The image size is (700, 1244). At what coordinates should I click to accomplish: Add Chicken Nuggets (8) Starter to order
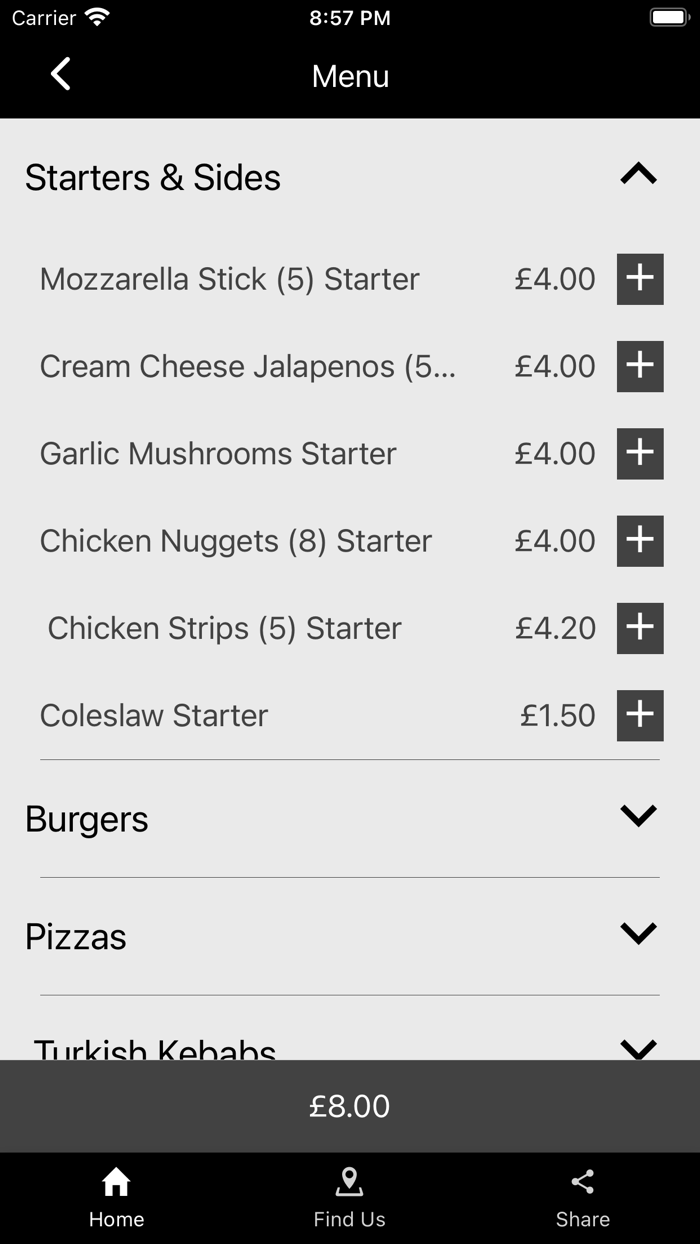pyautogui.click(x=640, y=541)
